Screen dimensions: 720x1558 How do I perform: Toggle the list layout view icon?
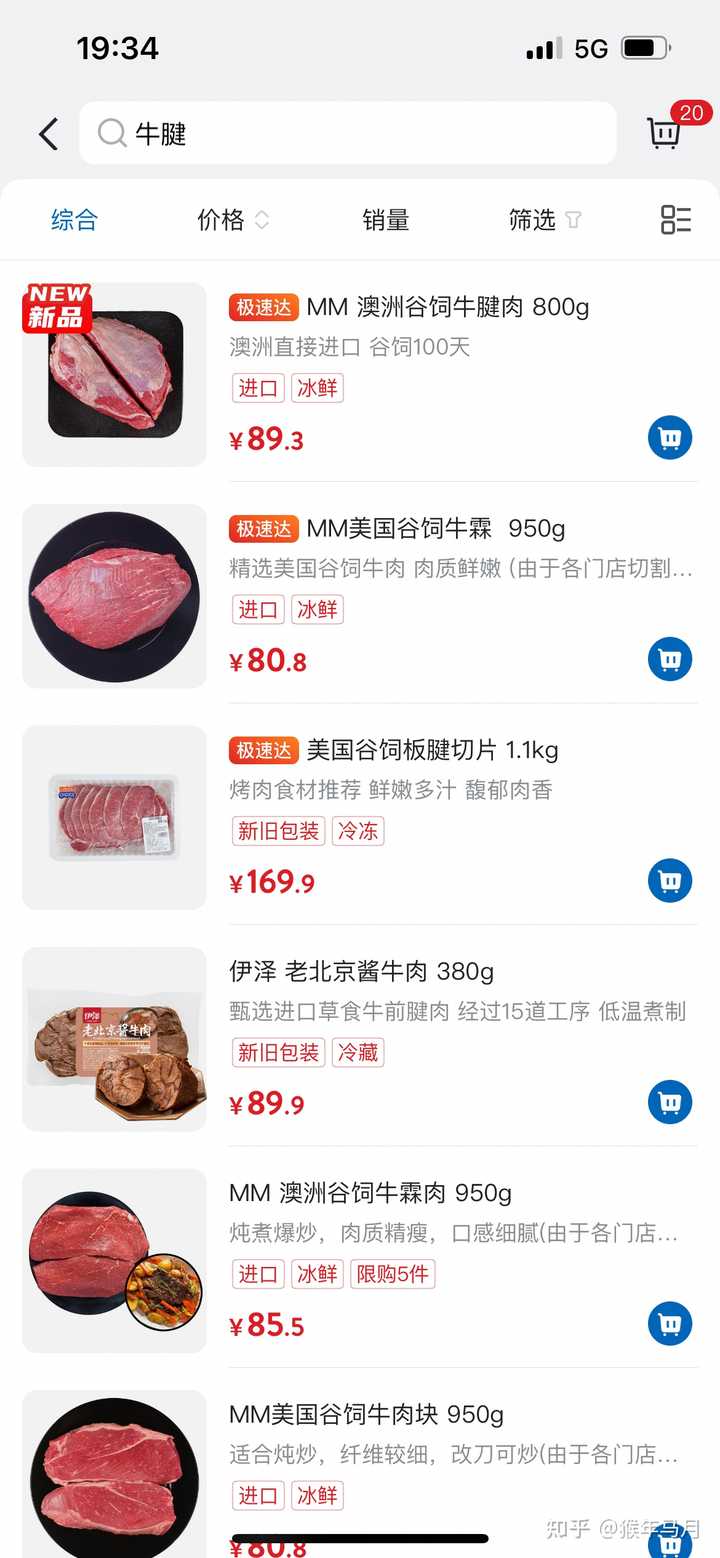(x=676, y=220)
